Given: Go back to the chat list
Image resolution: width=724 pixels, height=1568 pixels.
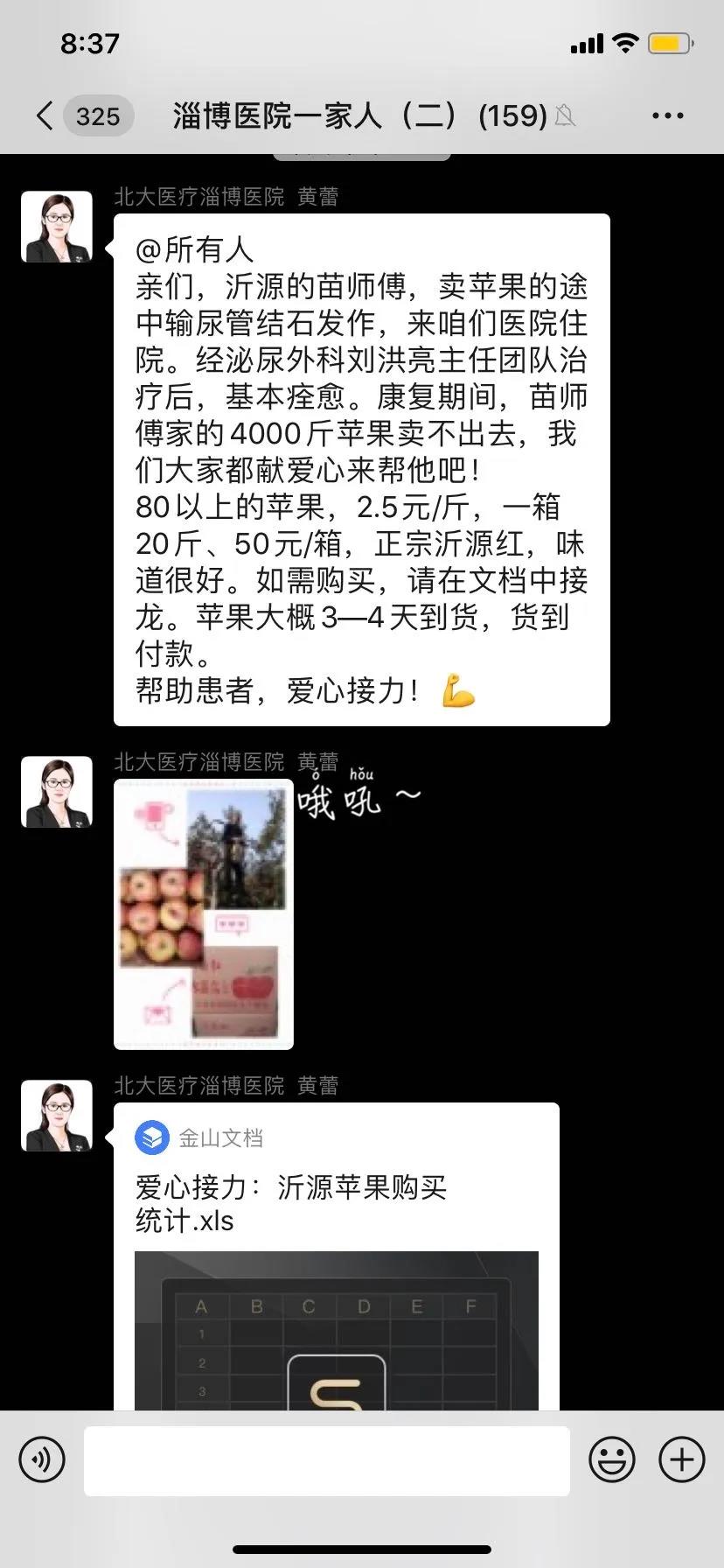Looking at the screenshot, I should point(45,115).
